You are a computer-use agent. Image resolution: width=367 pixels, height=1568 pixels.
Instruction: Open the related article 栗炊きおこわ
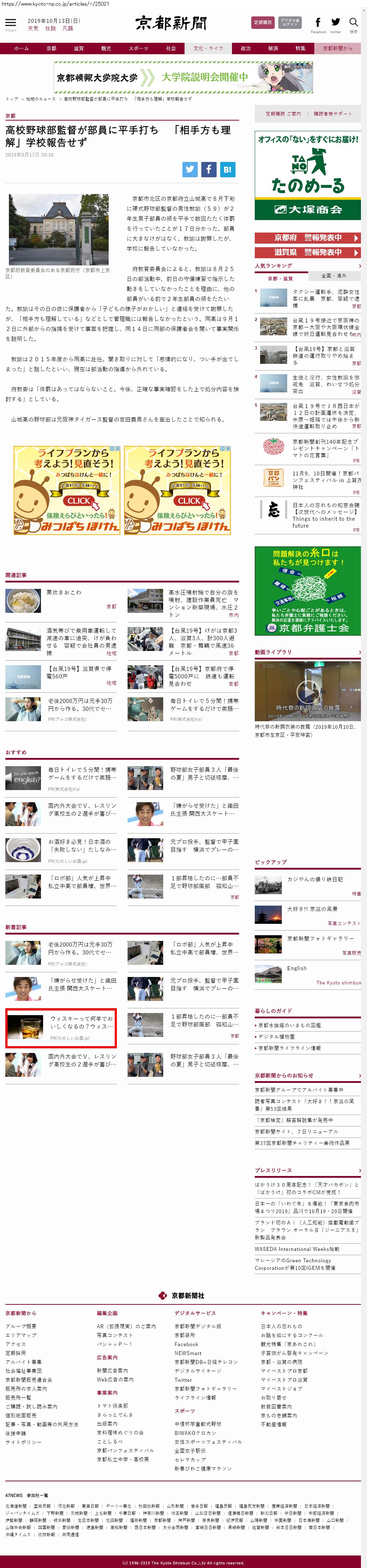(x=64, y=592)
